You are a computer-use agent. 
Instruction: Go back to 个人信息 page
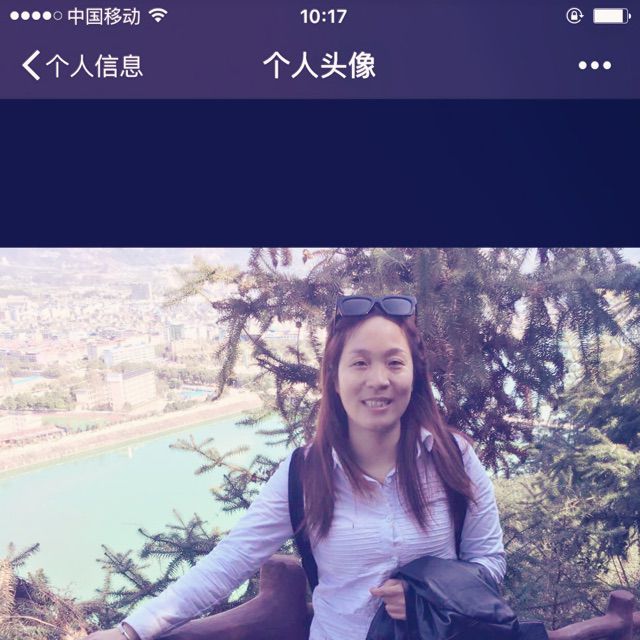[80, 66]
